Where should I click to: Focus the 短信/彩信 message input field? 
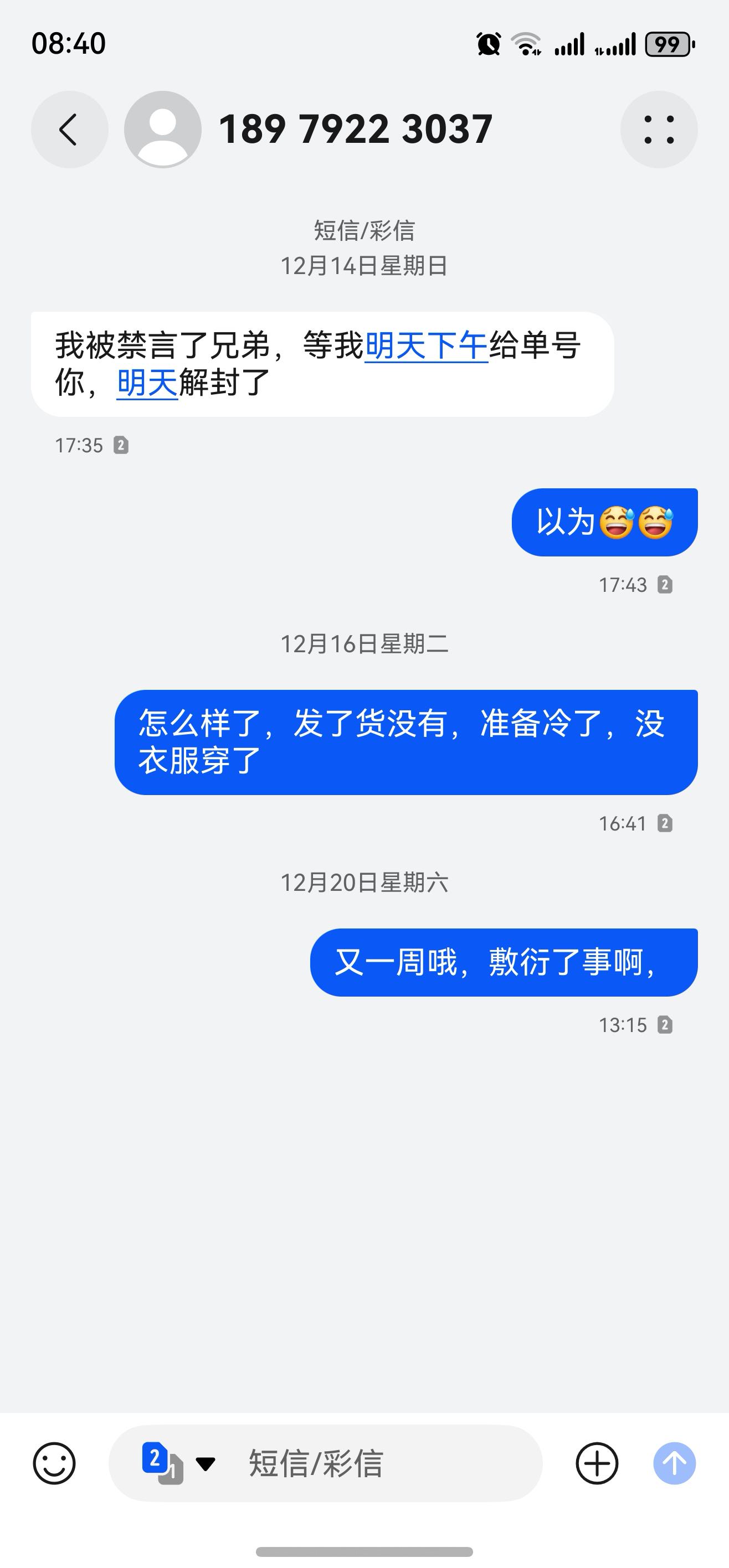coord(378,1463)
